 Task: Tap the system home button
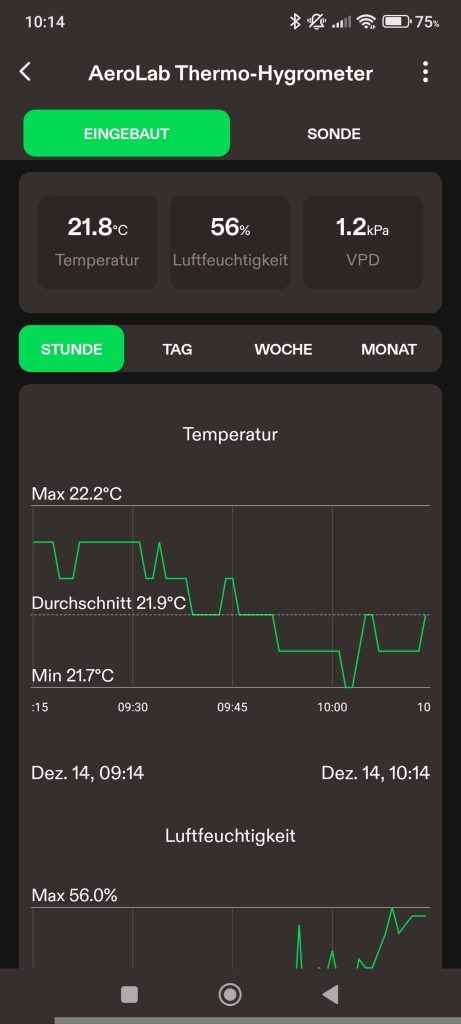coord(230,995)
